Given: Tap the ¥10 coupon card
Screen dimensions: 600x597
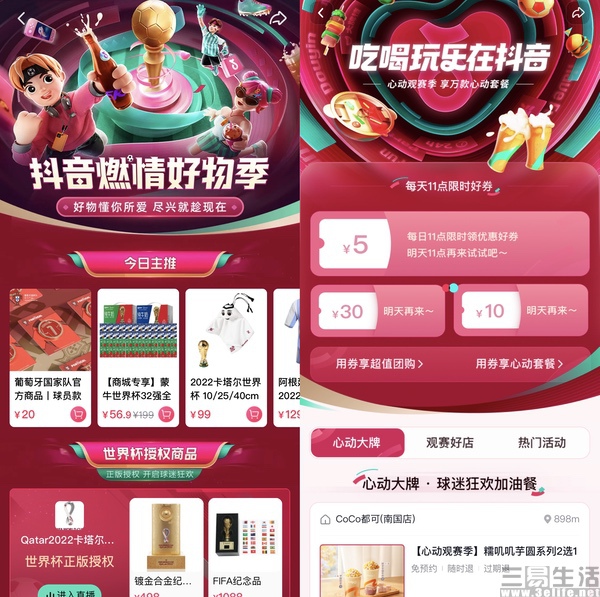Looking at the screenshot, I should click(x=520, y=311).
